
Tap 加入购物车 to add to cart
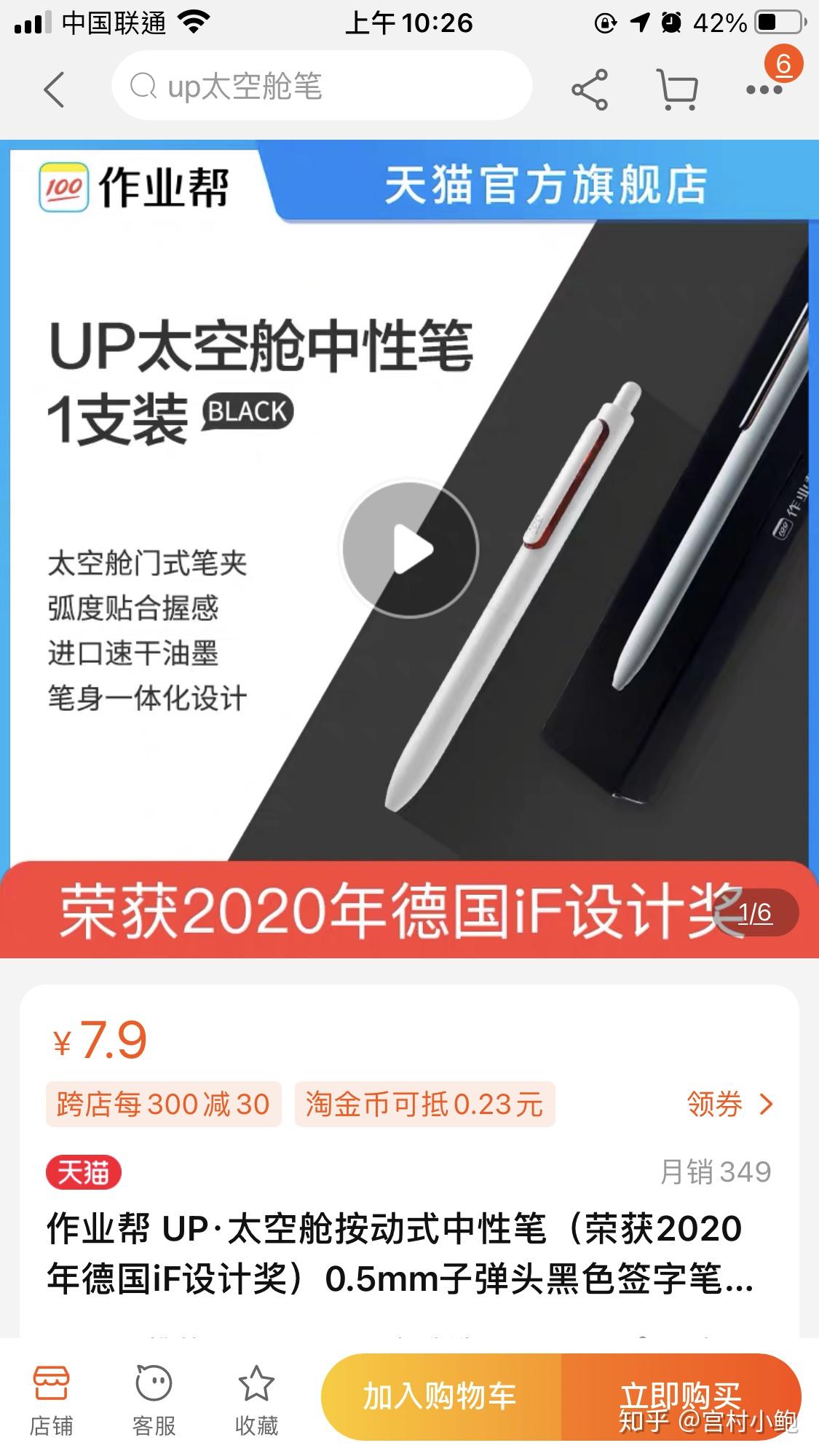click(x=440, y=1396)
